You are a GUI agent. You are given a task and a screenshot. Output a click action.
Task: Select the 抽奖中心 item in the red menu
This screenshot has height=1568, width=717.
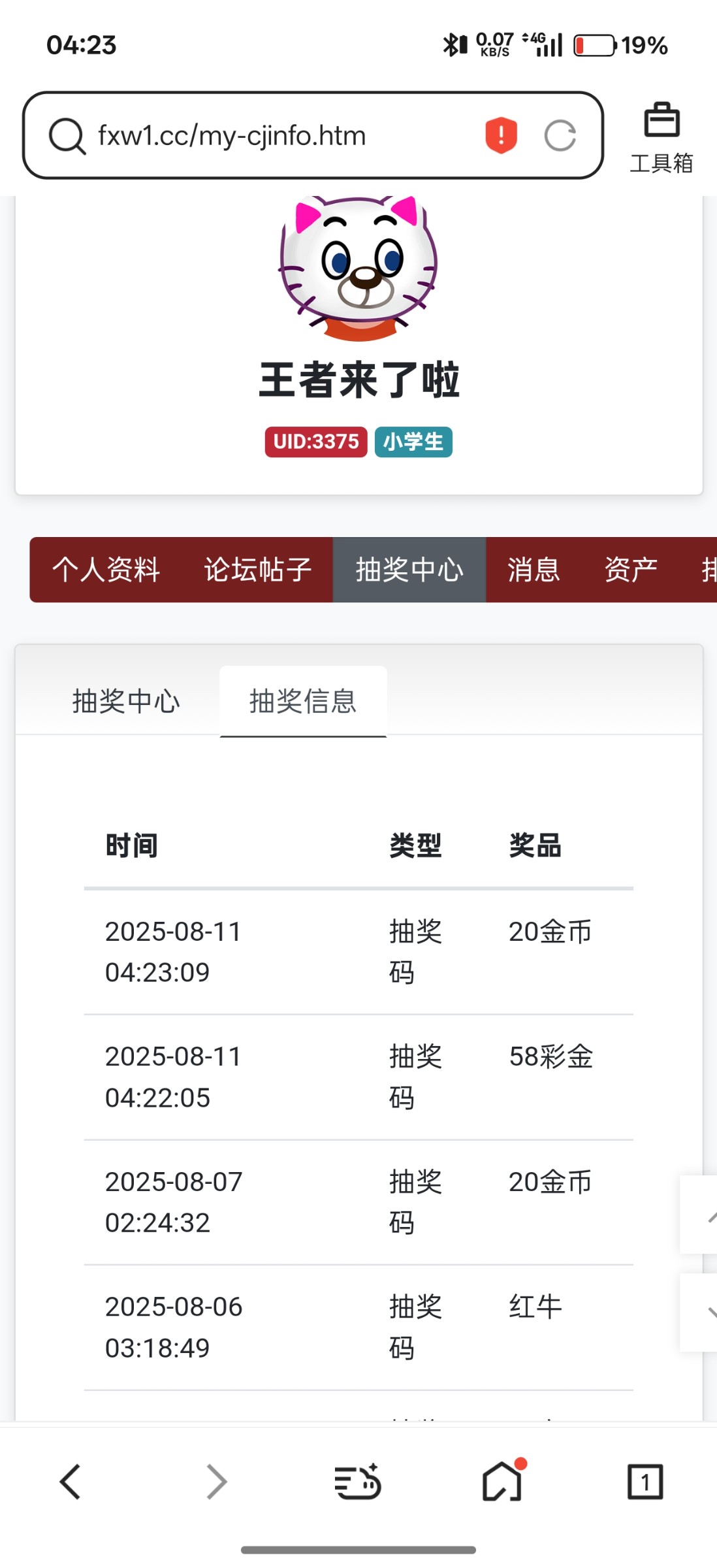(x=409, y=570)
